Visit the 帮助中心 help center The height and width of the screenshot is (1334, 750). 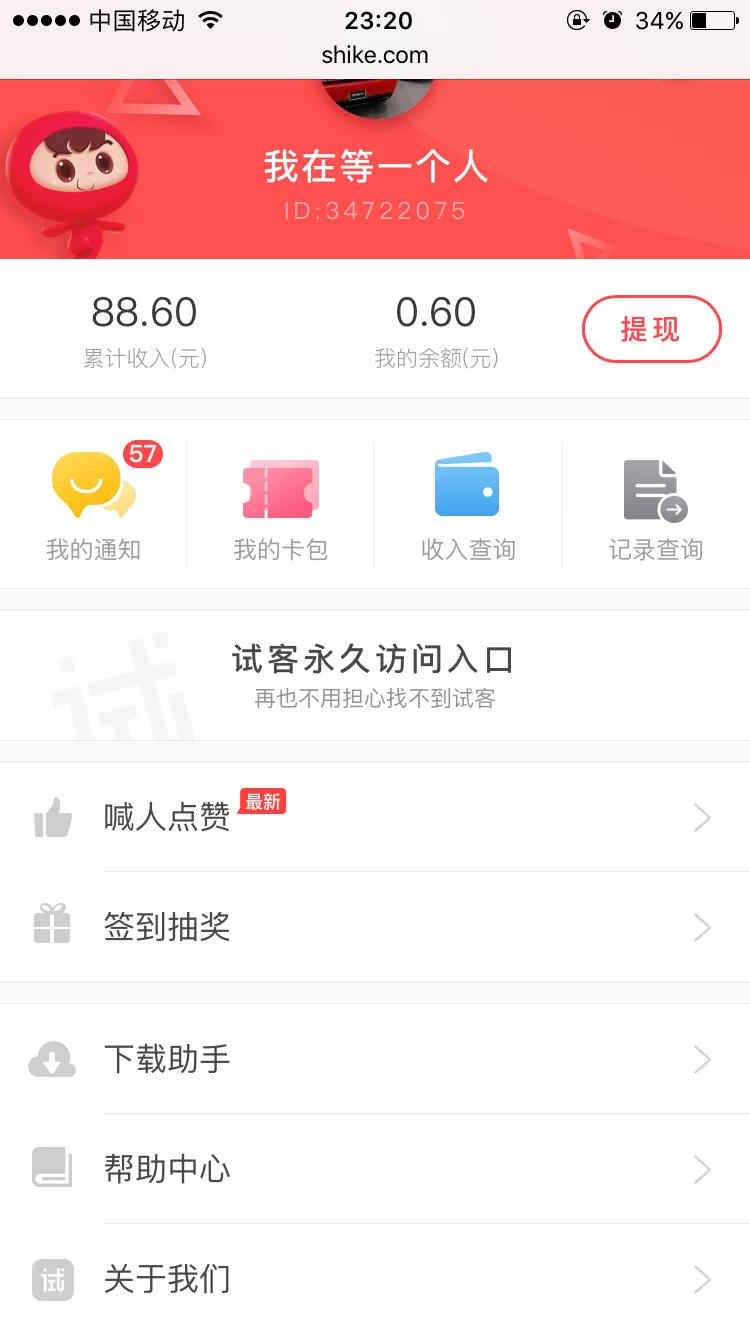[x=374, y=1169]
